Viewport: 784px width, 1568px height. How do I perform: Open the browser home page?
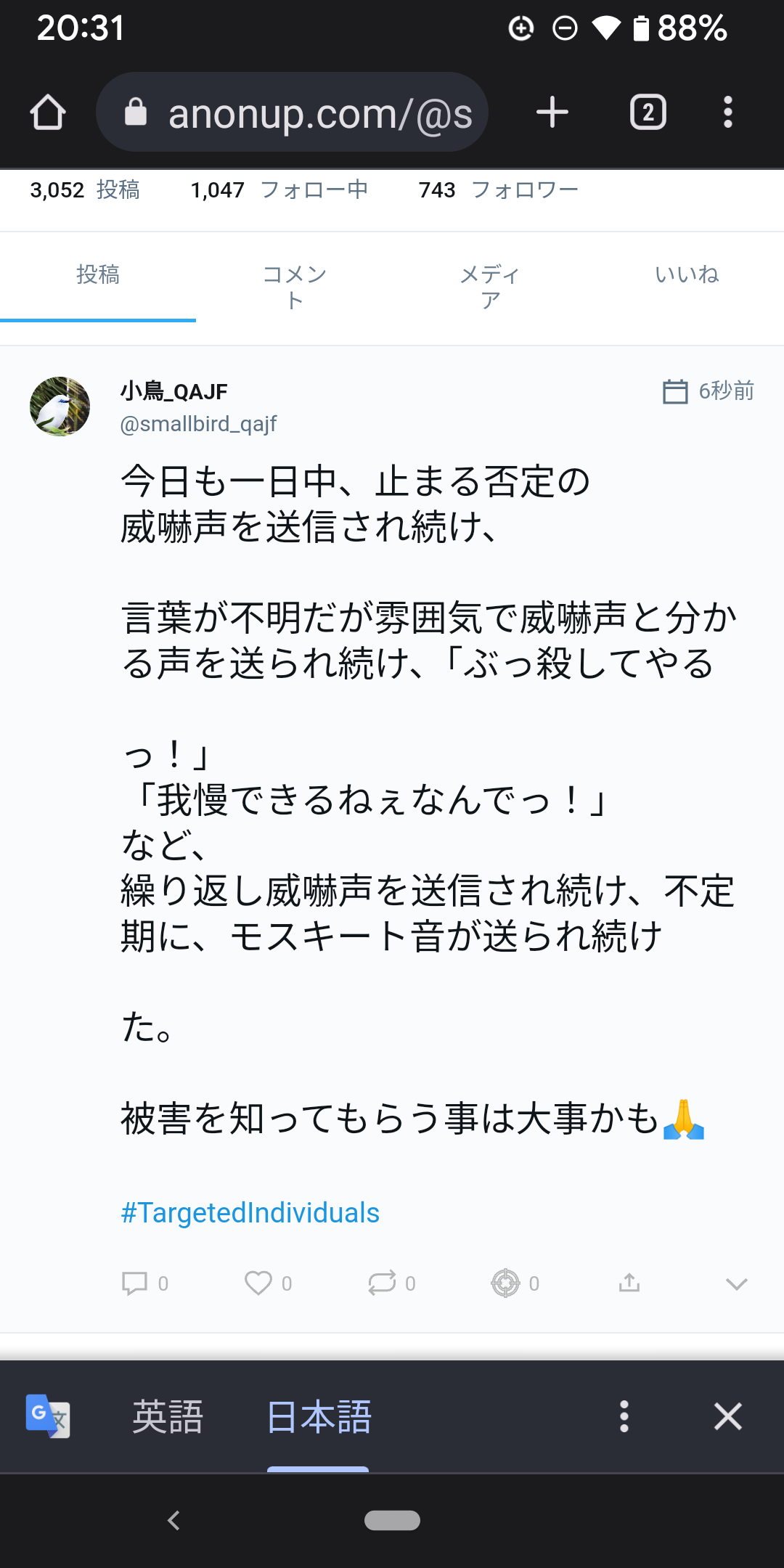(48, 113)
